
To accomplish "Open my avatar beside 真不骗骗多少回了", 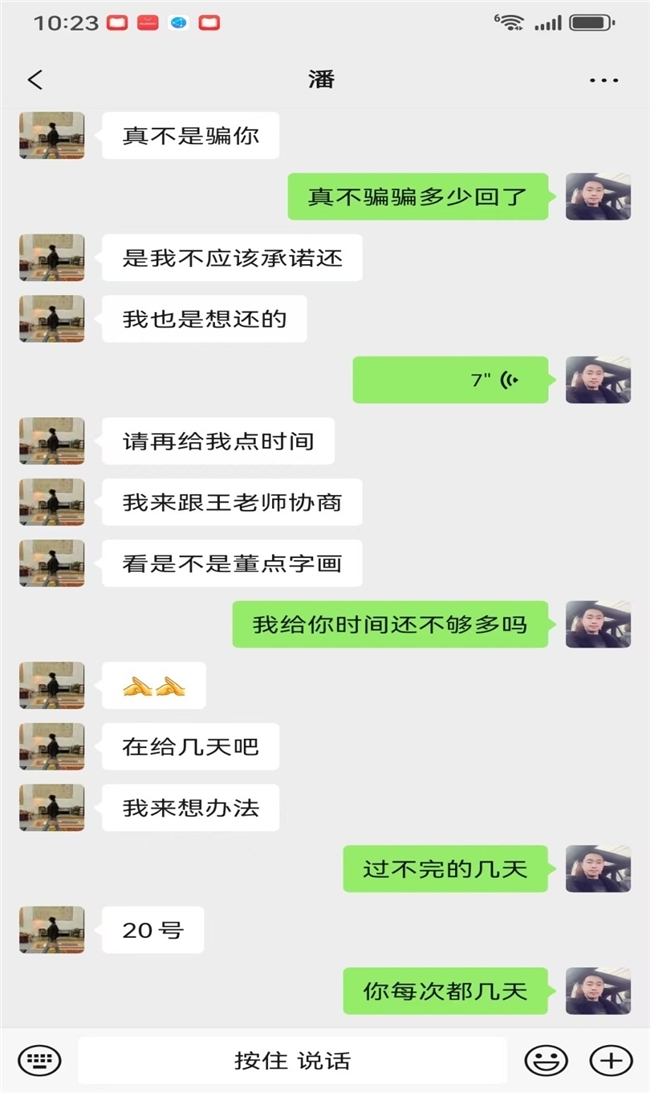I will pyautogui.click(x=598, y=196).
